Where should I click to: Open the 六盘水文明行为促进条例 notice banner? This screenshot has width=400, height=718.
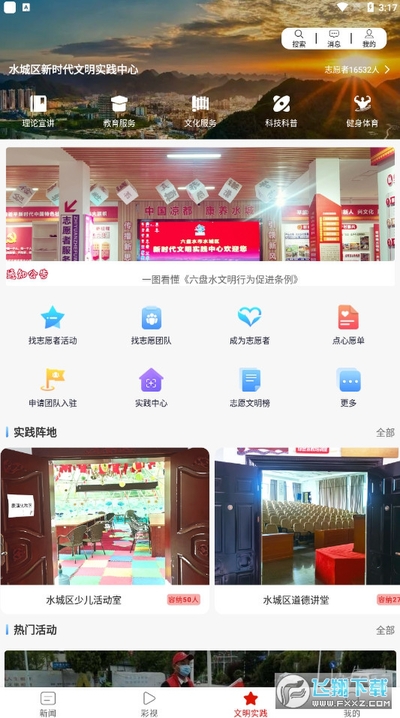pyautogui.click(x=200, y=217)
